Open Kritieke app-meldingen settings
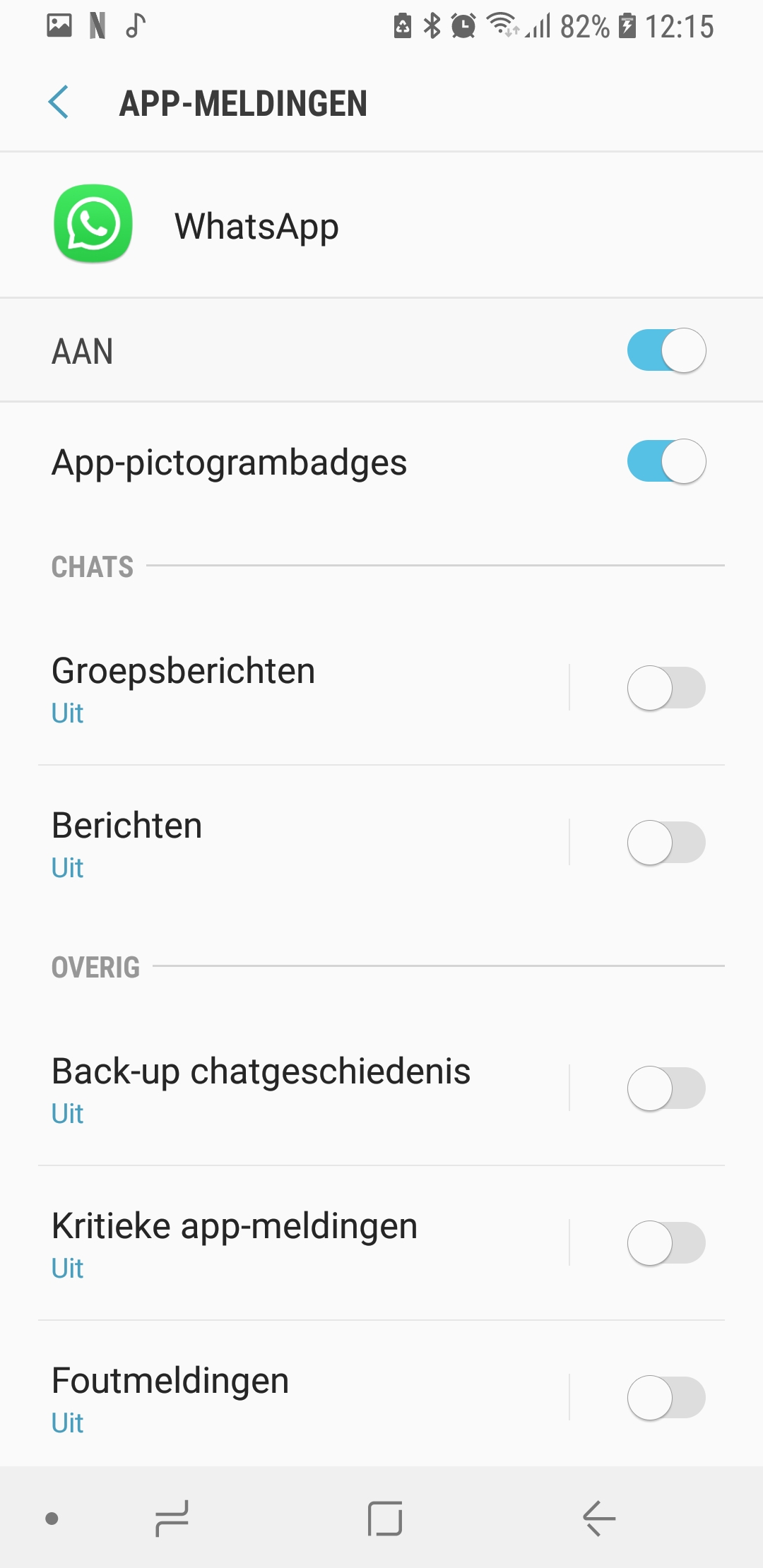This screenshot has height=1568, width=763. (x=304, y=1244)
